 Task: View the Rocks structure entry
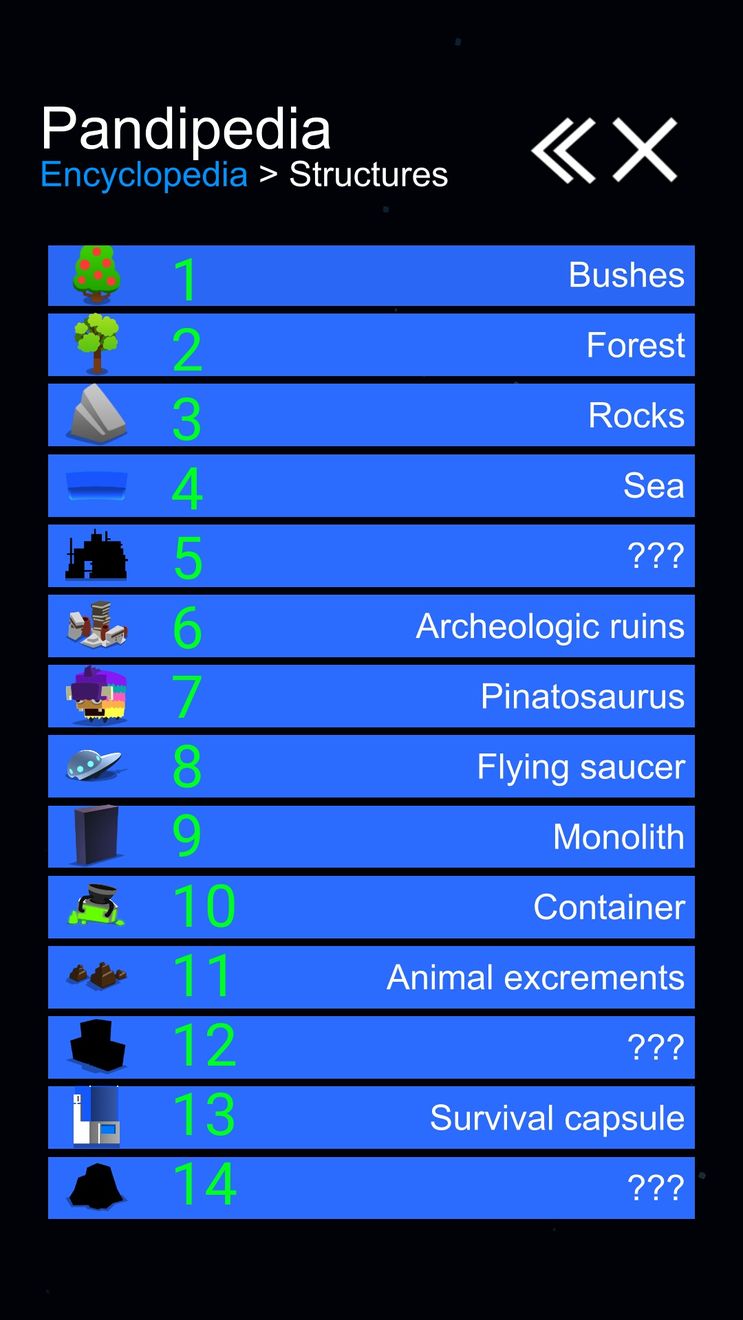pyautogui.click(x=371, y=416)
